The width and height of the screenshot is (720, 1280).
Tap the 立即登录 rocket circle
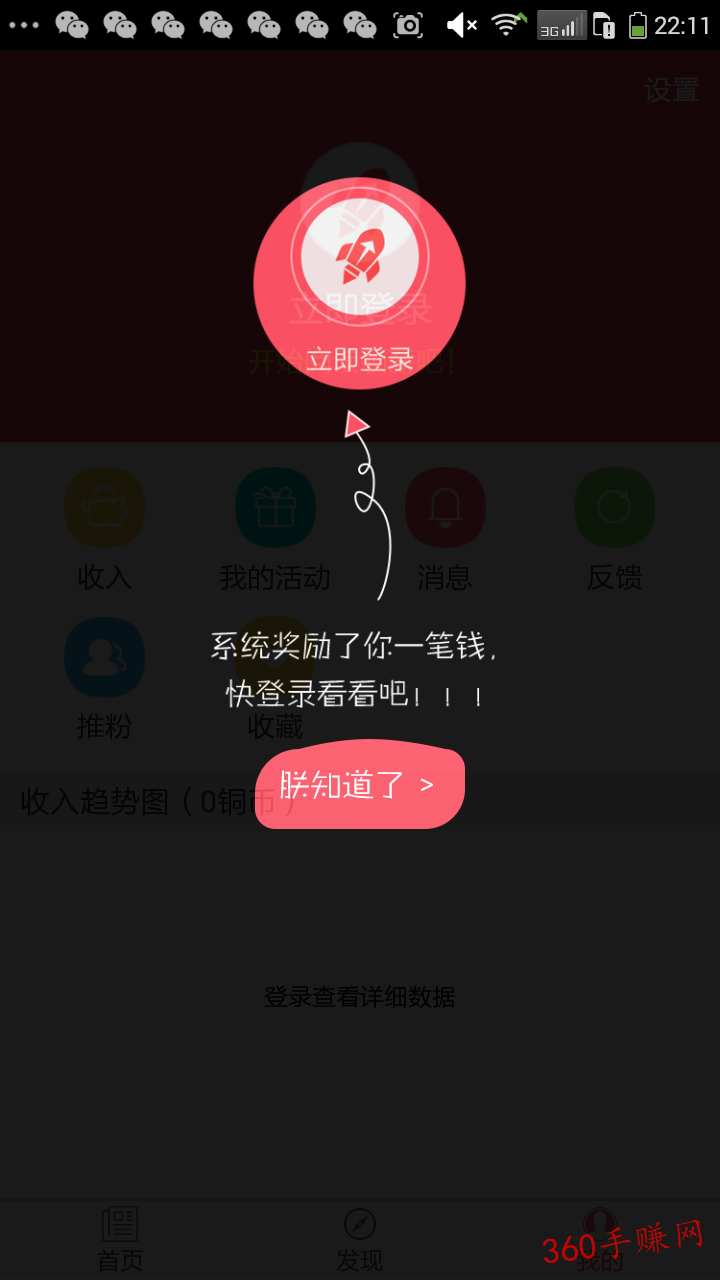point(359,284)
